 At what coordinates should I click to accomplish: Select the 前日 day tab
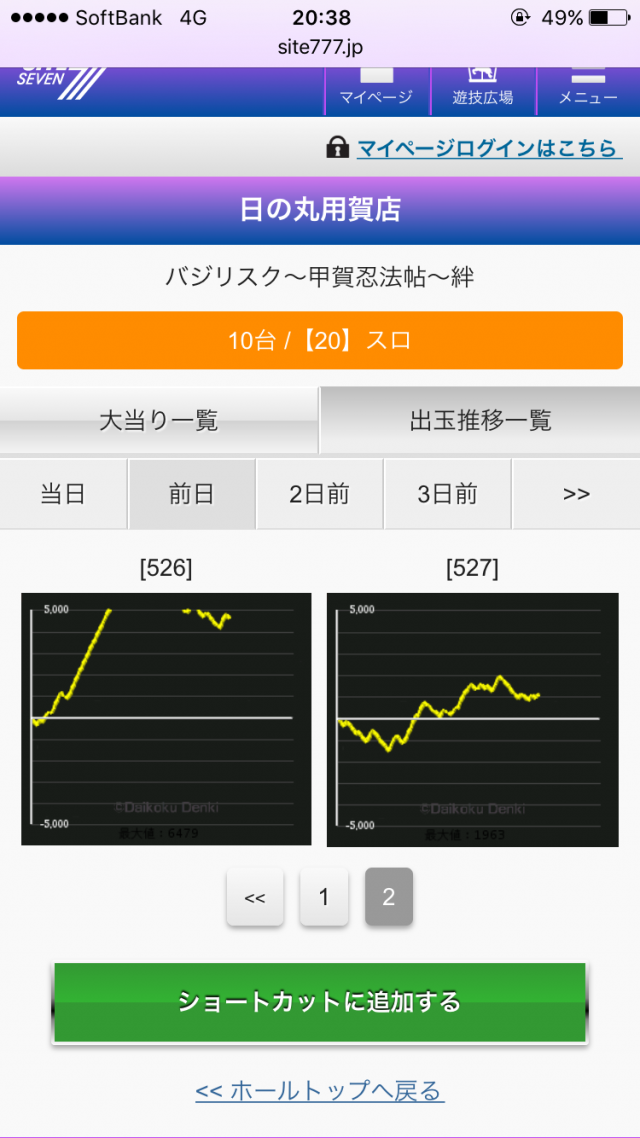(x=191, y=494)
